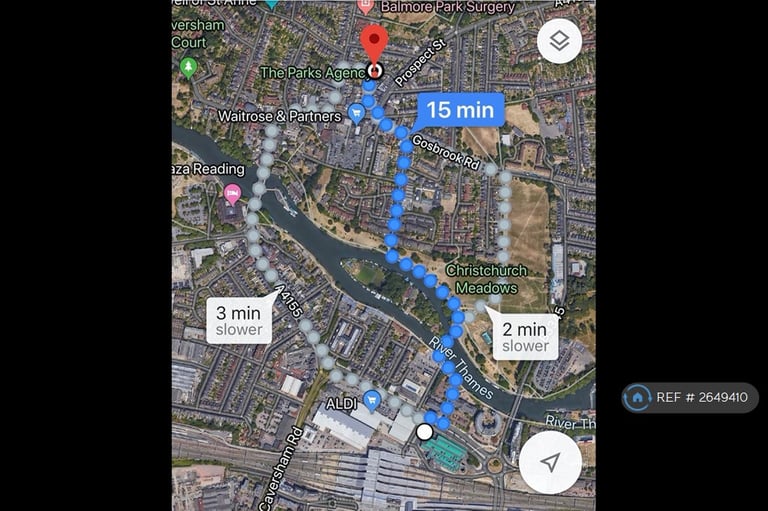The image size is (768, 511).
Task: Open Waitrose & Partners place marker
Action: [356, 113]
